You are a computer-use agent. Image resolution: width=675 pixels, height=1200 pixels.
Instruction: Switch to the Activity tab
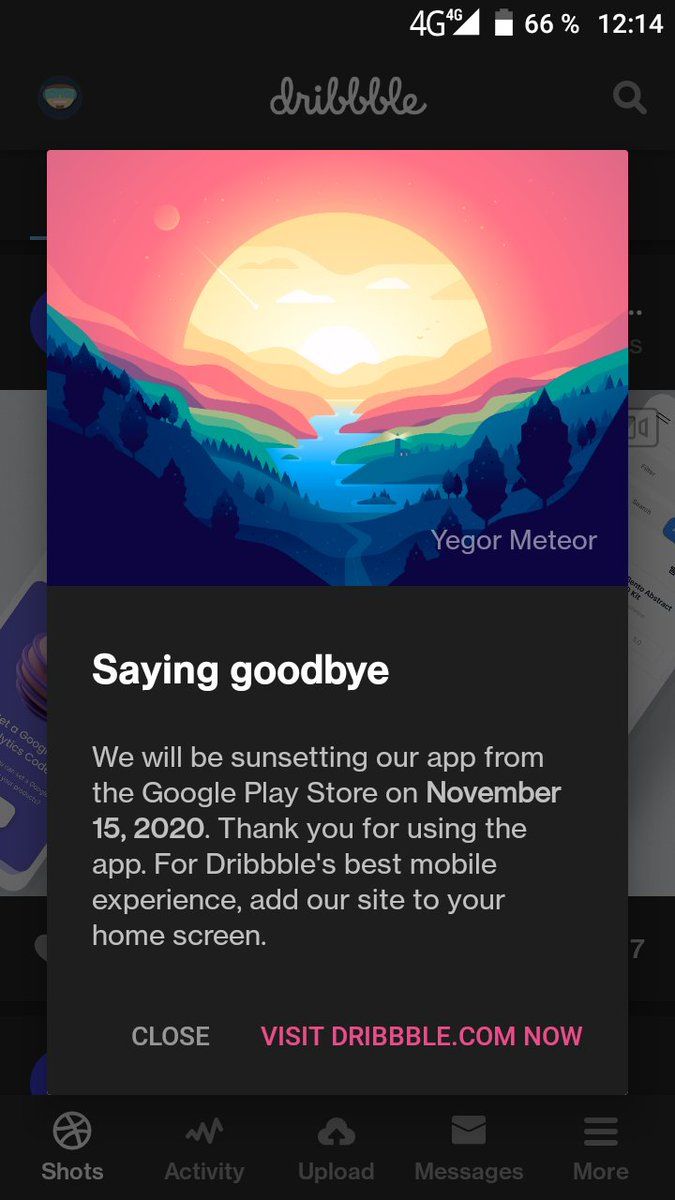click(204, 1148)
